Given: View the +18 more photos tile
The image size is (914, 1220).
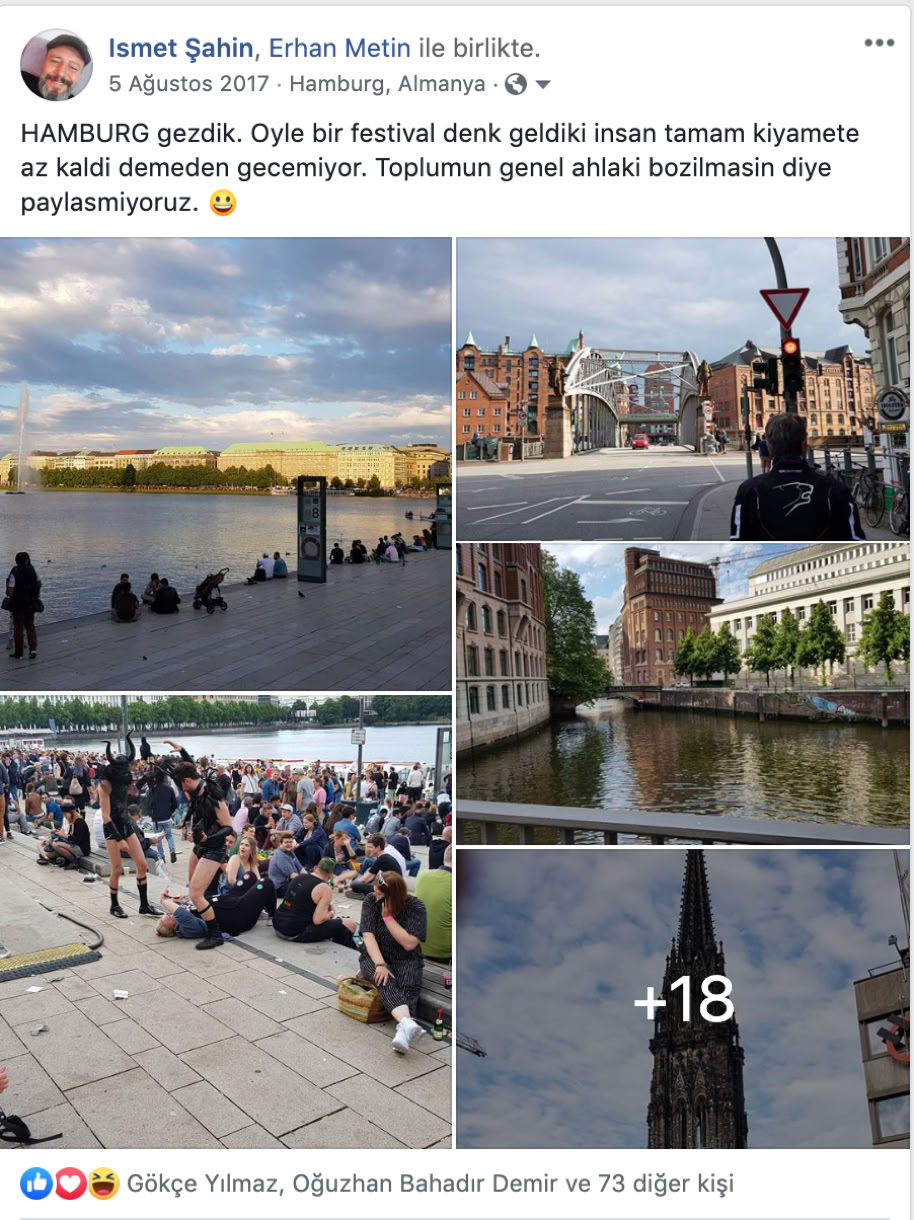Looking at the screenshot, I should click(683, 998).
